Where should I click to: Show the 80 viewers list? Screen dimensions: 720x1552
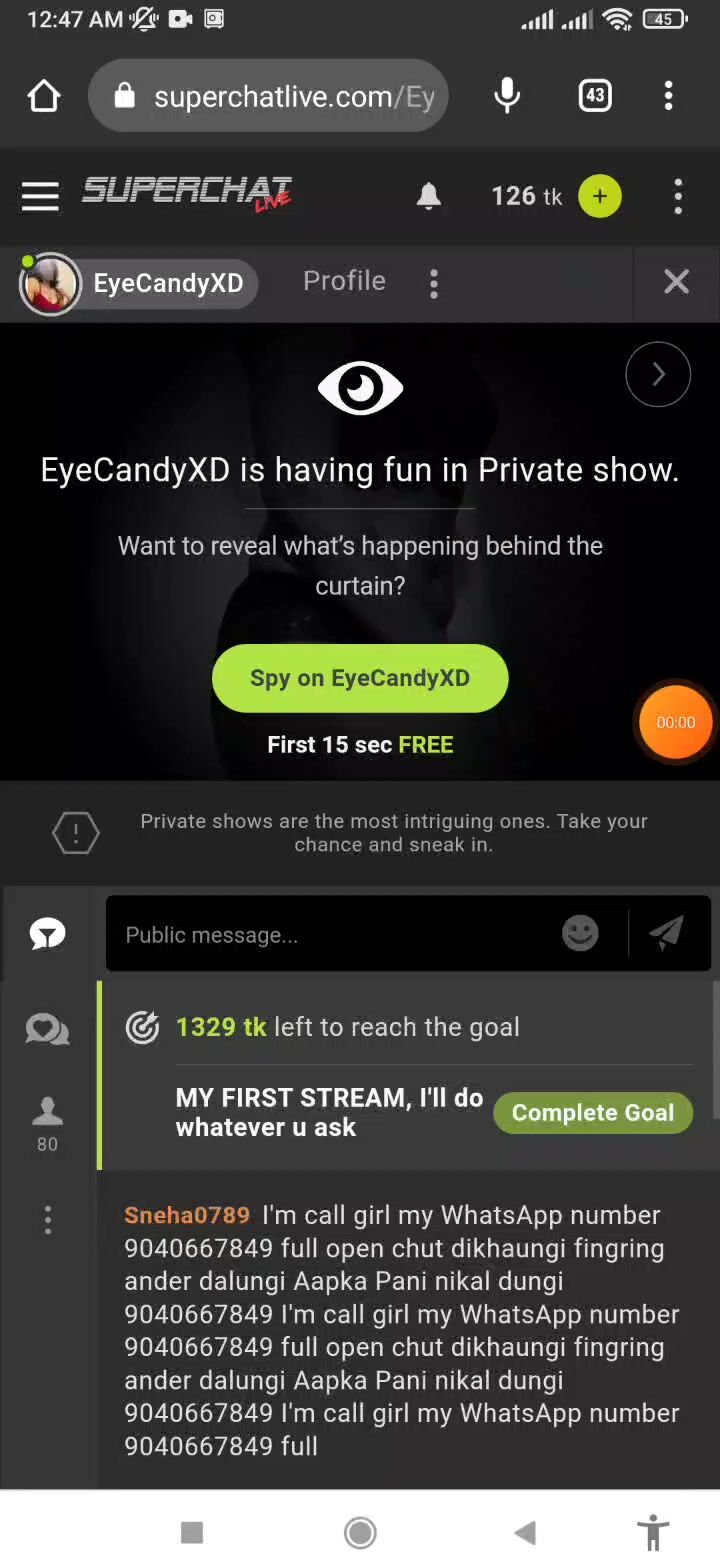47,1122
